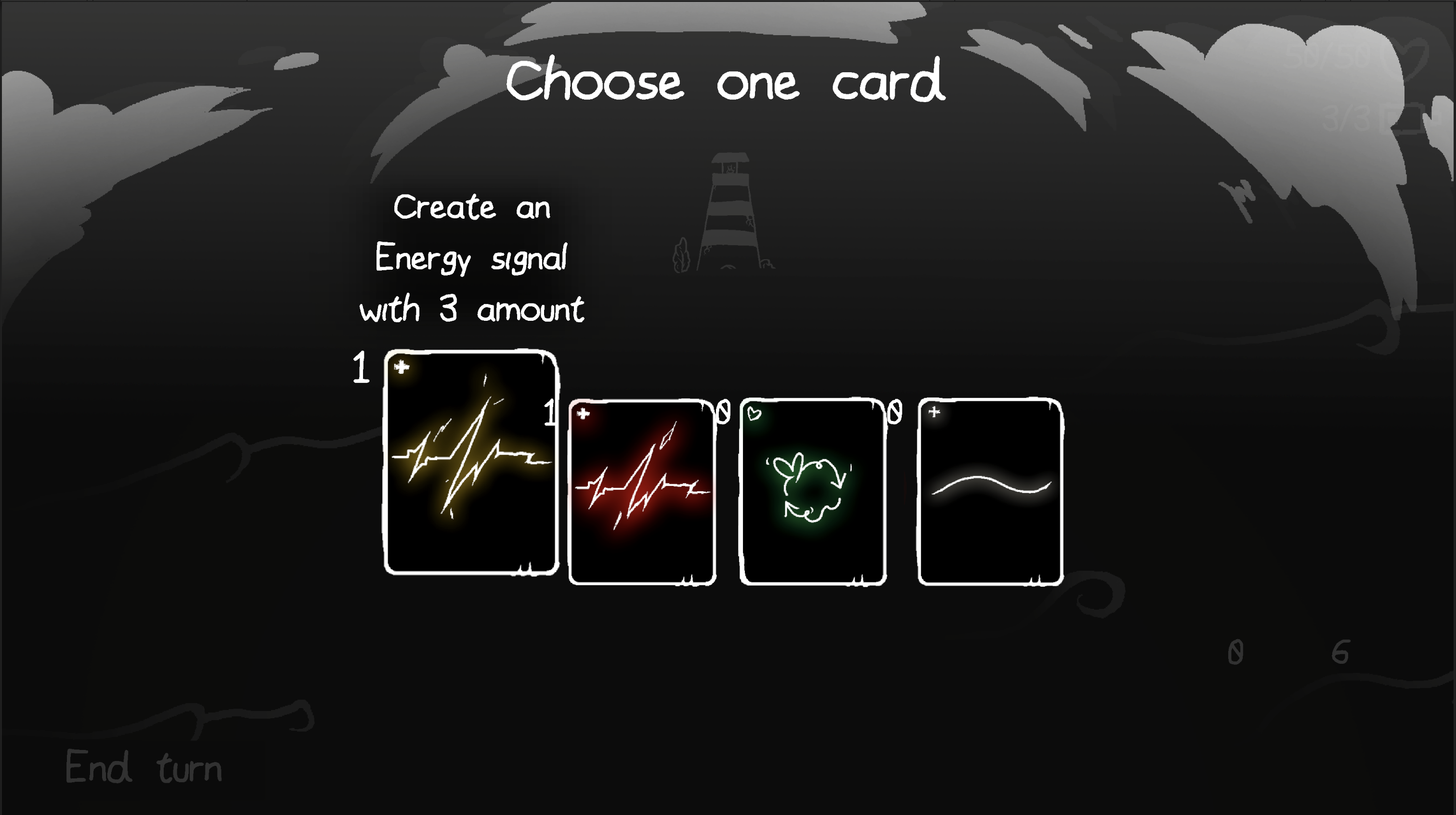Tap End turn
The image size is (1456, 815).
[x=143, y=767]
